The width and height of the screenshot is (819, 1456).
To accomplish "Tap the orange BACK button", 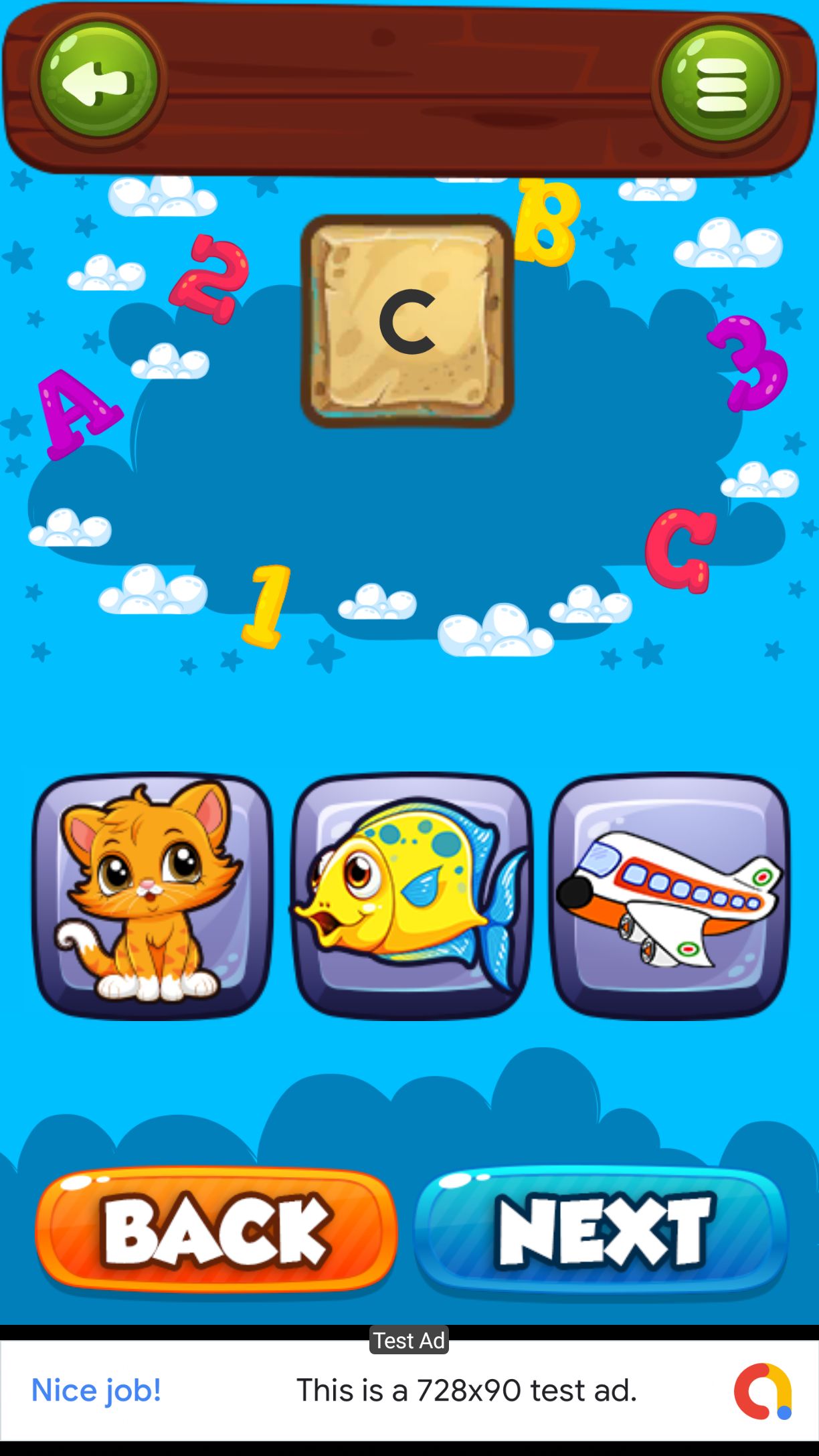I will pos(217,1231).
